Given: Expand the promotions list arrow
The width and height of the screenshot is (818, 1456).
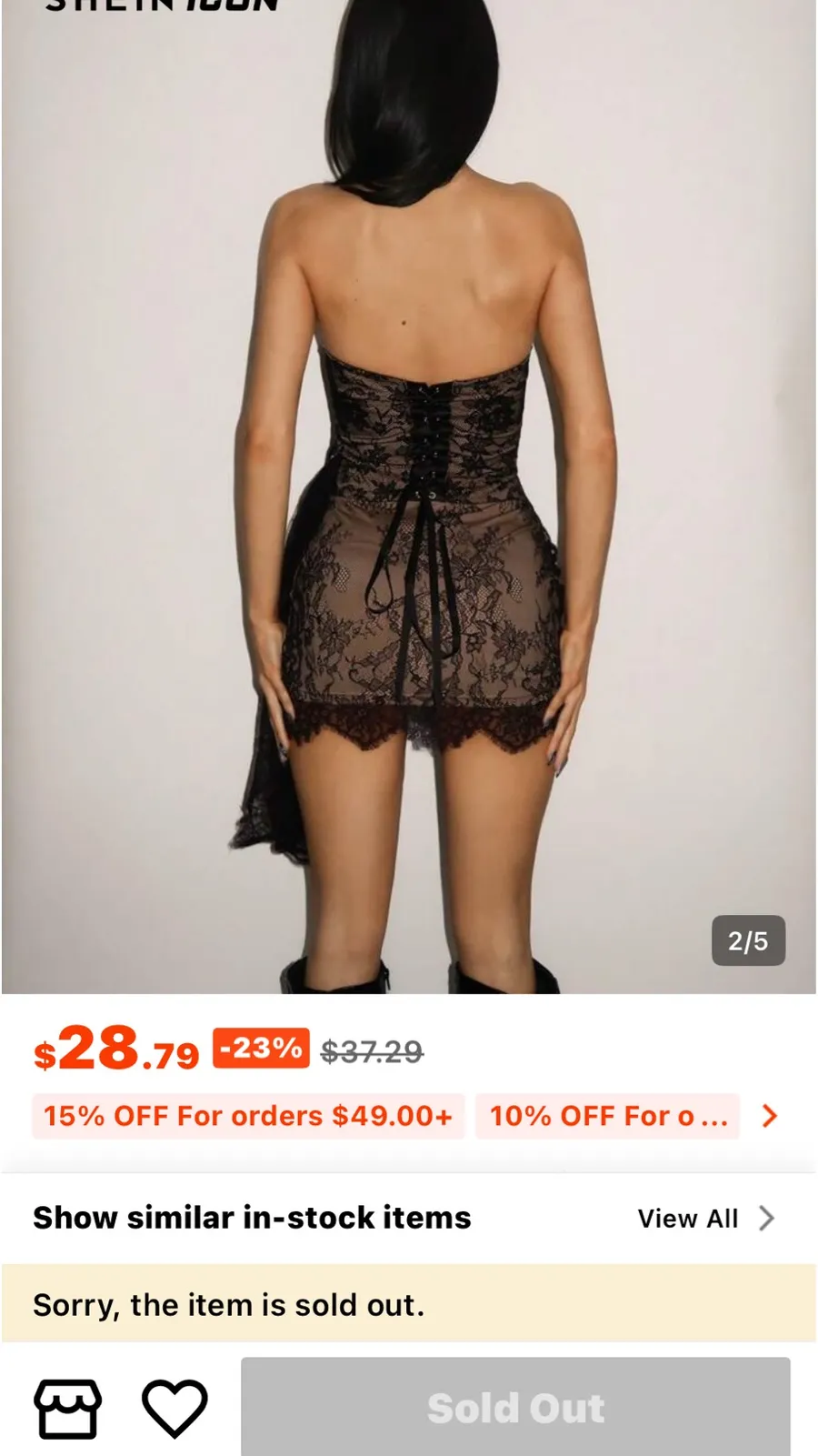Looking at the screenshot, I should (769, 1116).
